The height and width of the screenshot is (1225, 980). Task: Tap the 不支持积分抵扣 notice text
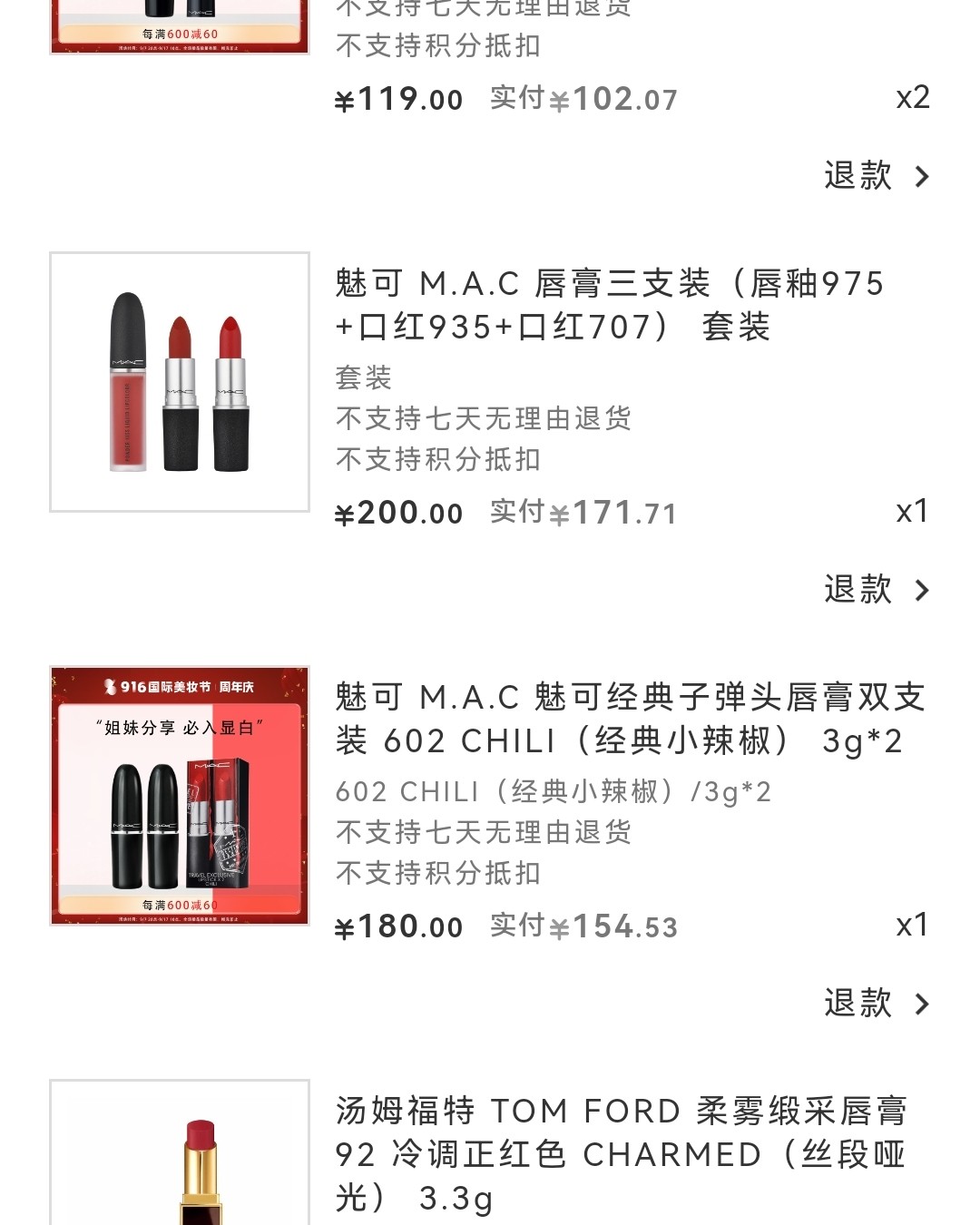click(437, 458)
